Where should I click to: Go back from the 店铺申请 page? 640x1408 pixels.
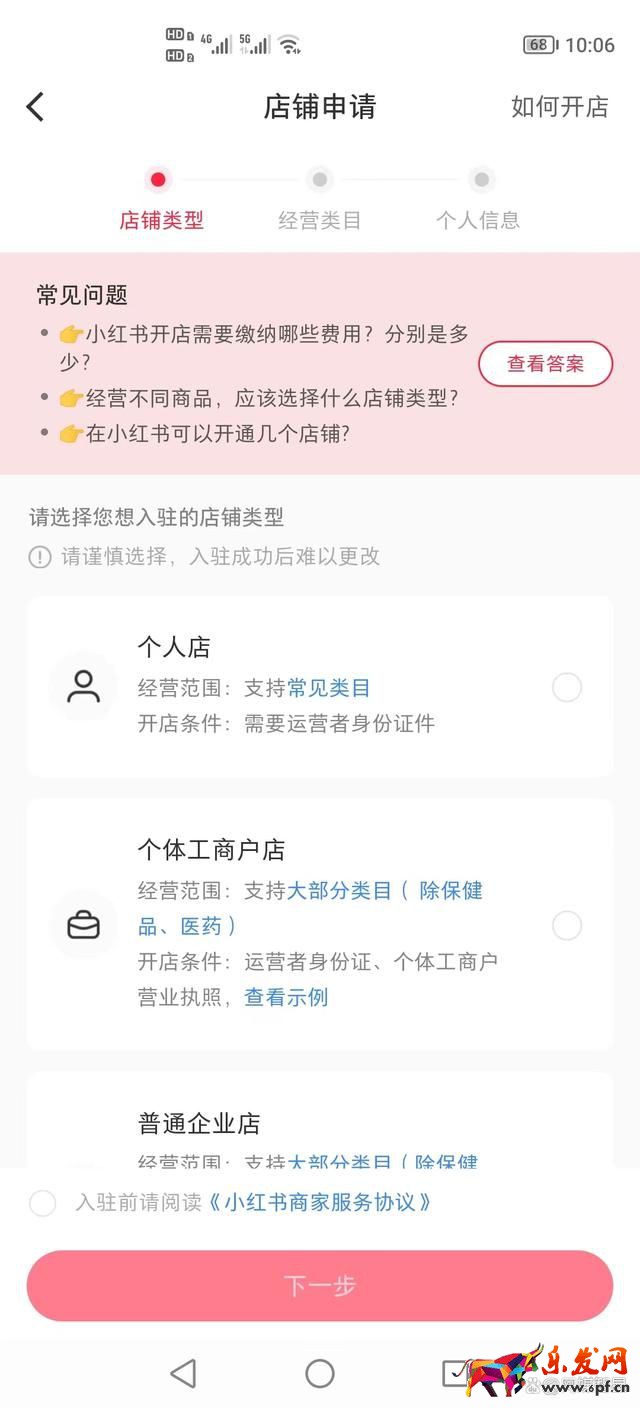tap(36, 107)
